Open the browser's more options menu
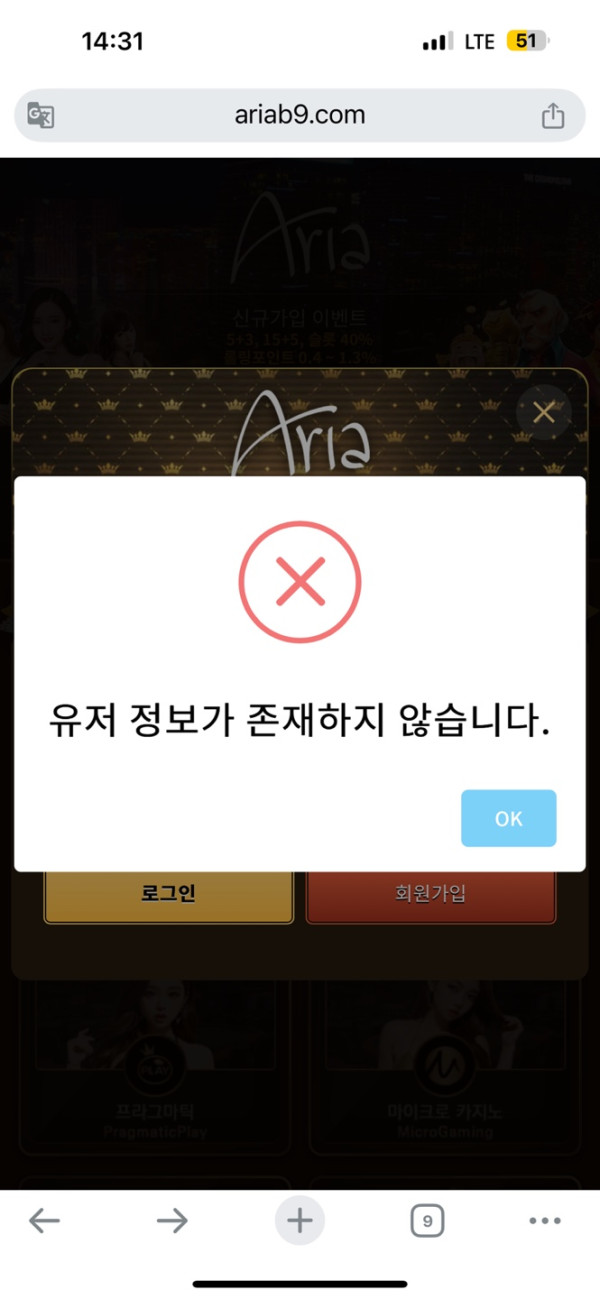The height and width of the screenshot is (1299, 600). point(545,1220)
